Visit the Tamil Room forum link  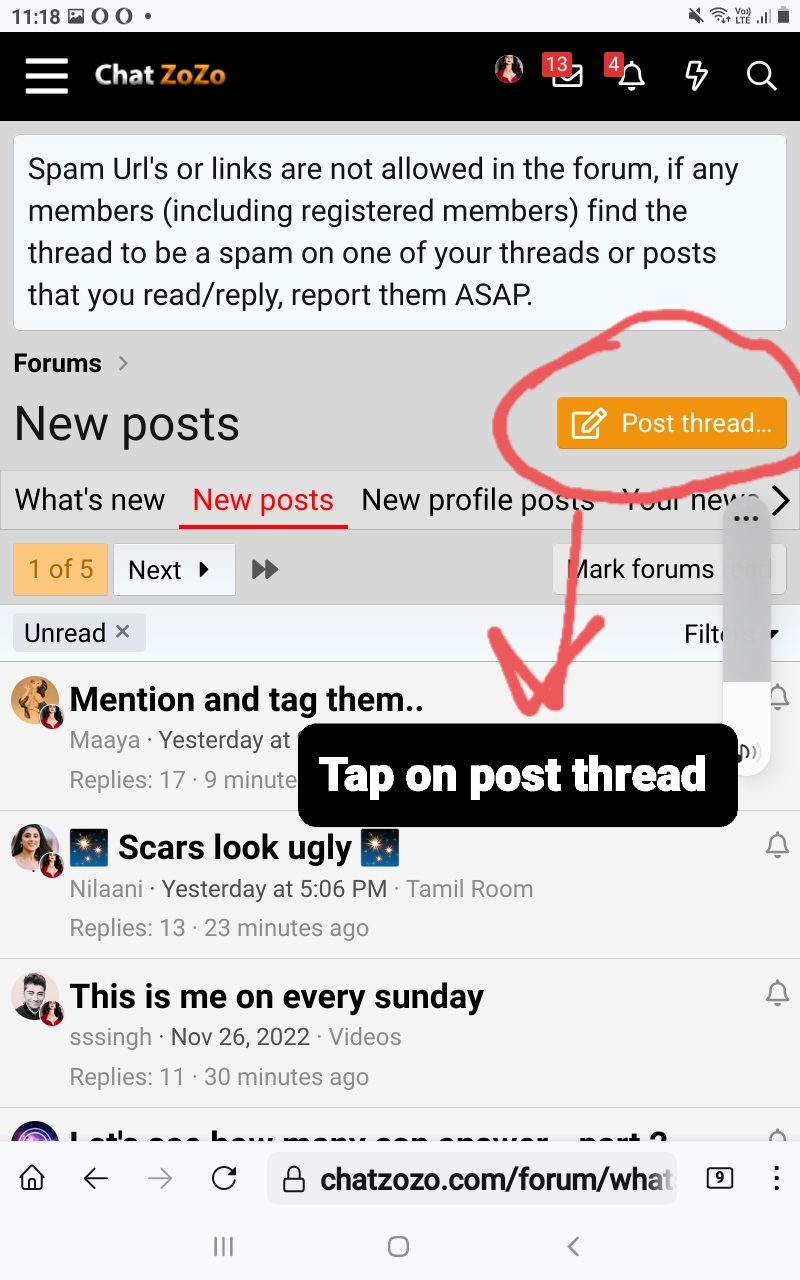pyautogui.click(x=469, y=889)
